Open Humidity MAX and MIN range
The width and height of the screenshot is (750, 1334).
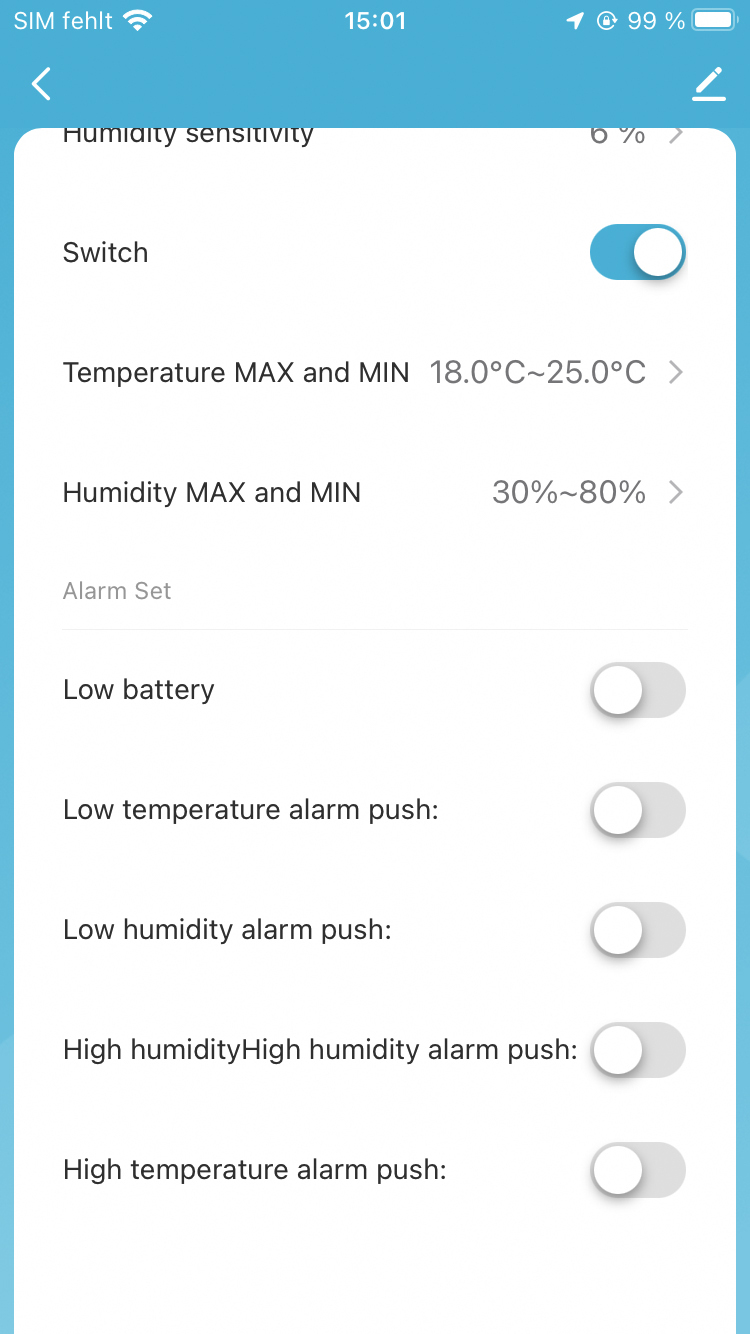tap(375, 492)
